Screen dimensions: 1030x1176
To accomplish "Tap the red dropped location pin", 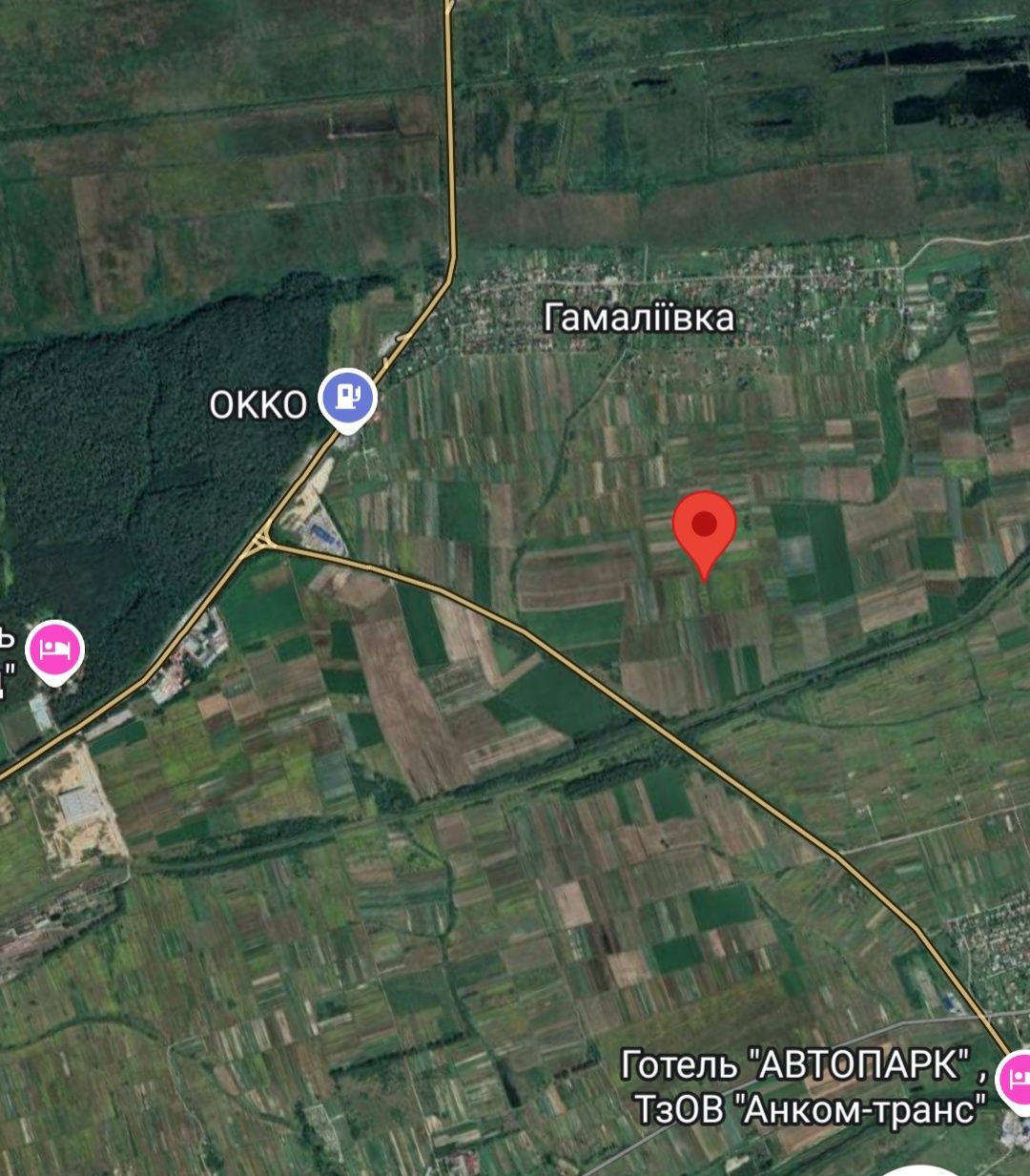I will [x=704, y=526].
